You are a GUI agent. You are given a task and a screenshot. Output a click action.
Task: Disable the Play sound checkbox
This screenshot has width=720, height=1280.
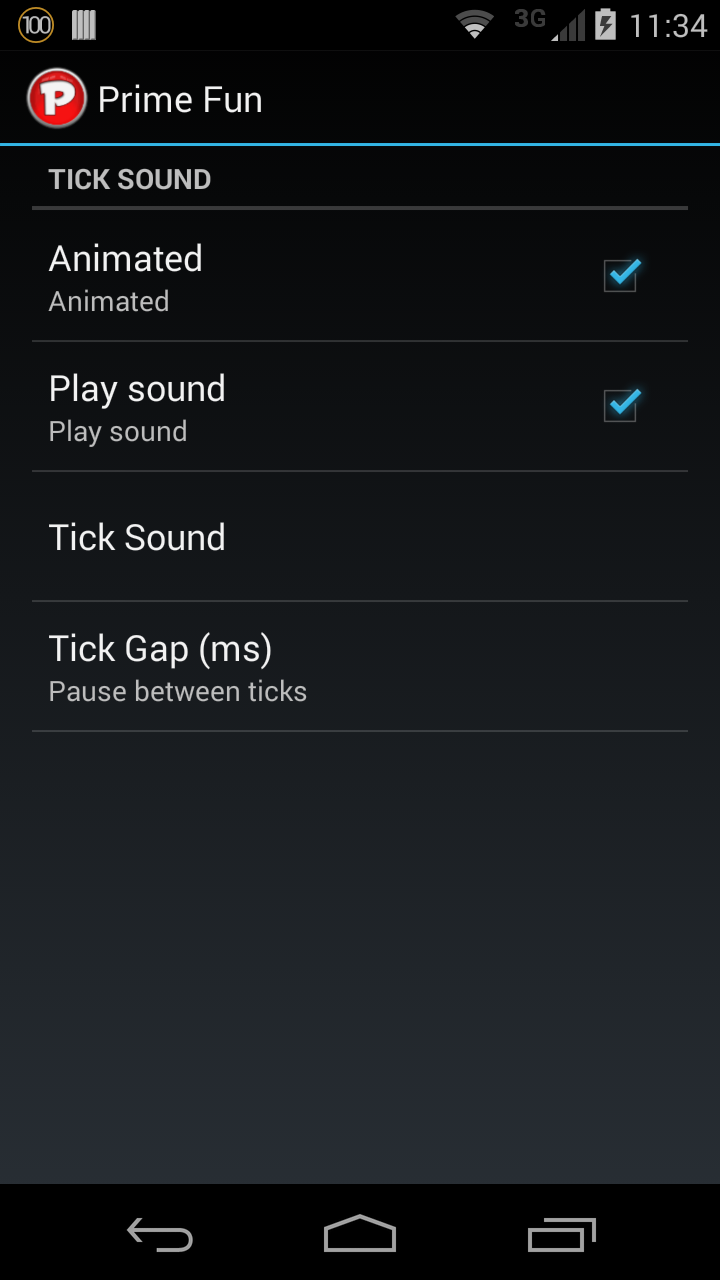pyautogui.click(x=620, y=405)
